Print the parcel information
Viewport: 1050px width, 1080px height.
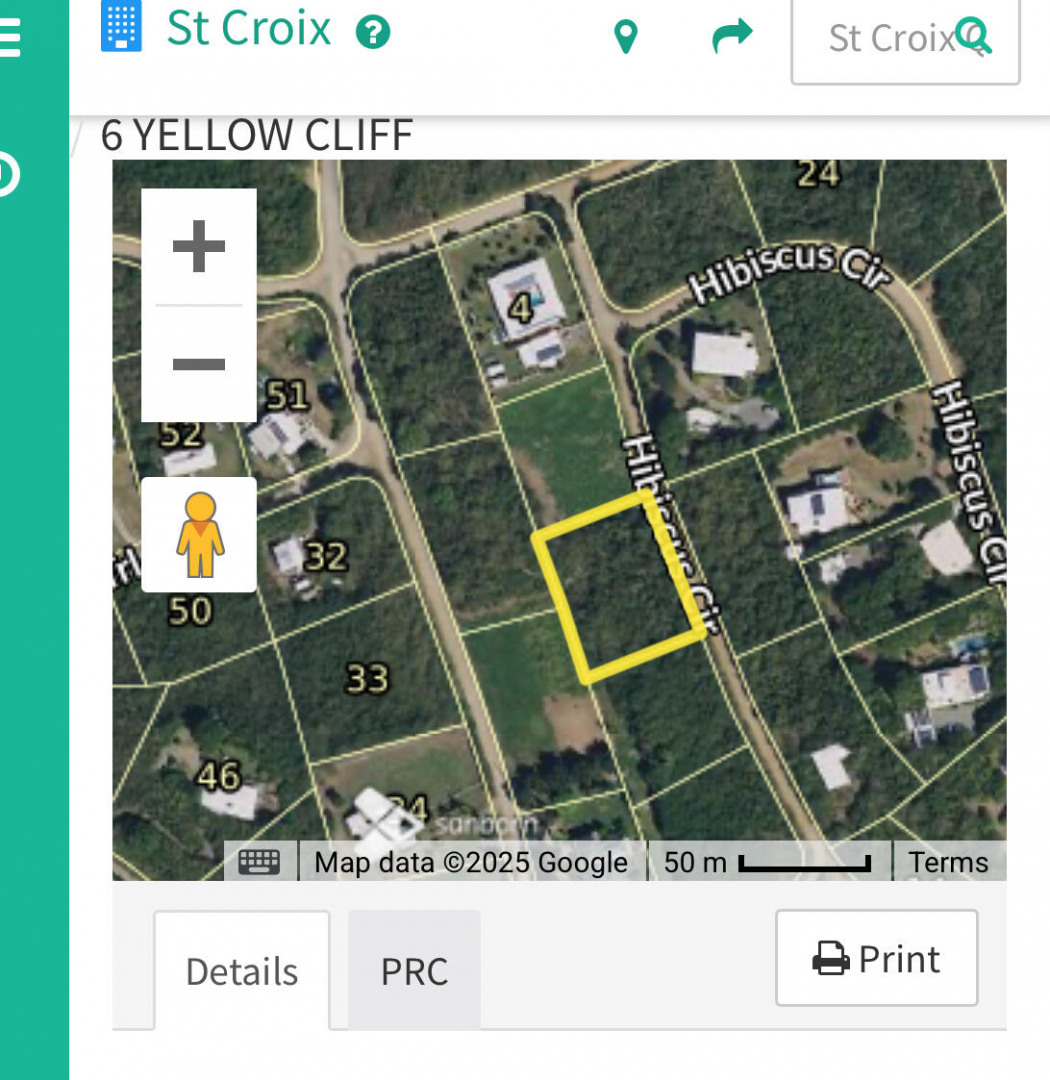[x=877, y=958]
